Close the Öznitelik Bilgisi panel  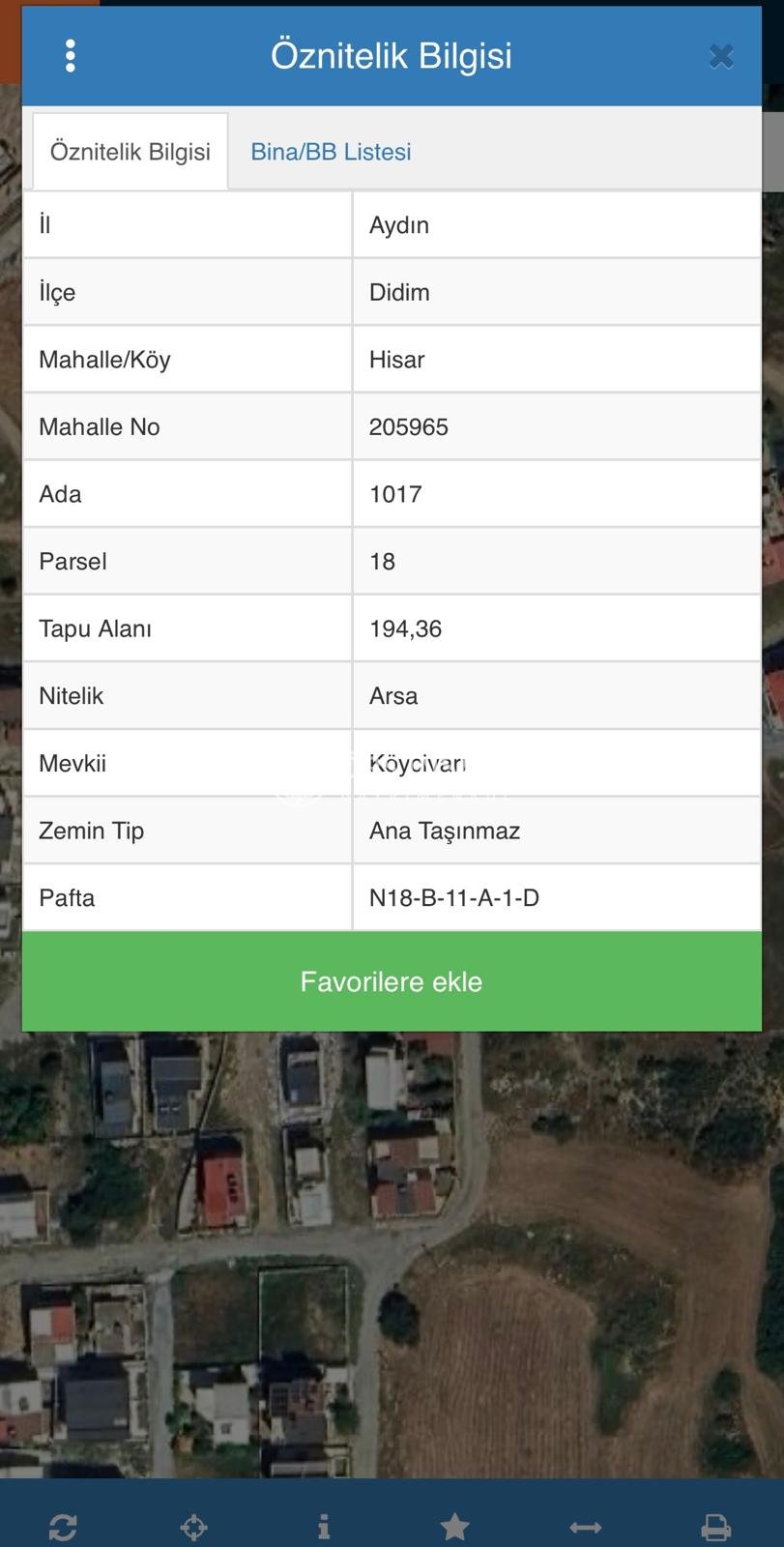coord(721,56)
